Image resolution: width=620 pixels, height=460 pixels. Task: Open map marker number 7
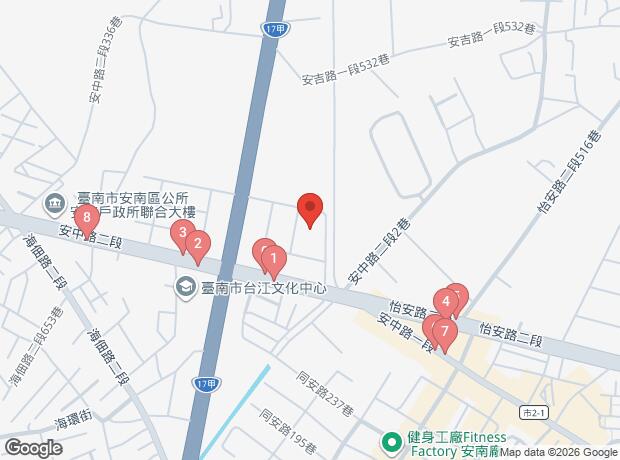pos(445,331)
